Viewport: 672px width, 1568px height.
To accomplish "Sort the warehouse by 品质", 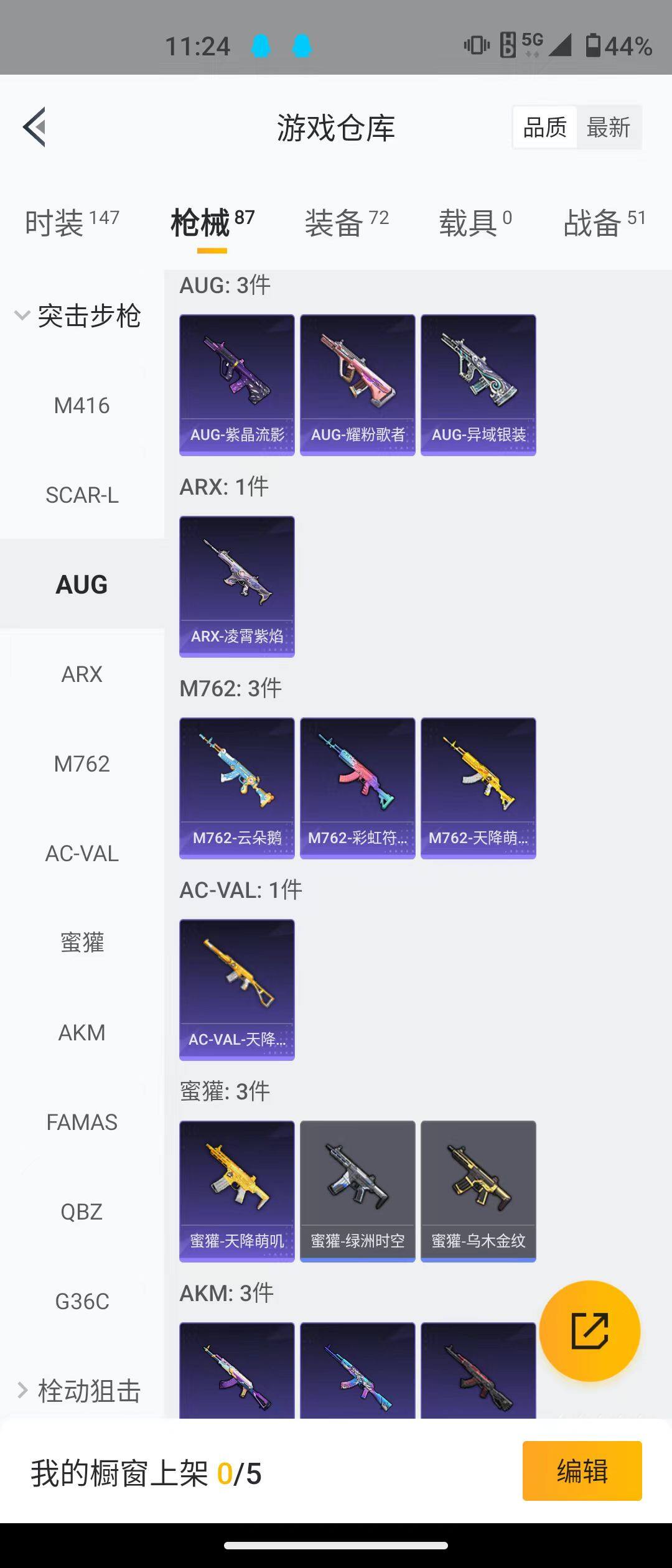I will click(545, 128).
